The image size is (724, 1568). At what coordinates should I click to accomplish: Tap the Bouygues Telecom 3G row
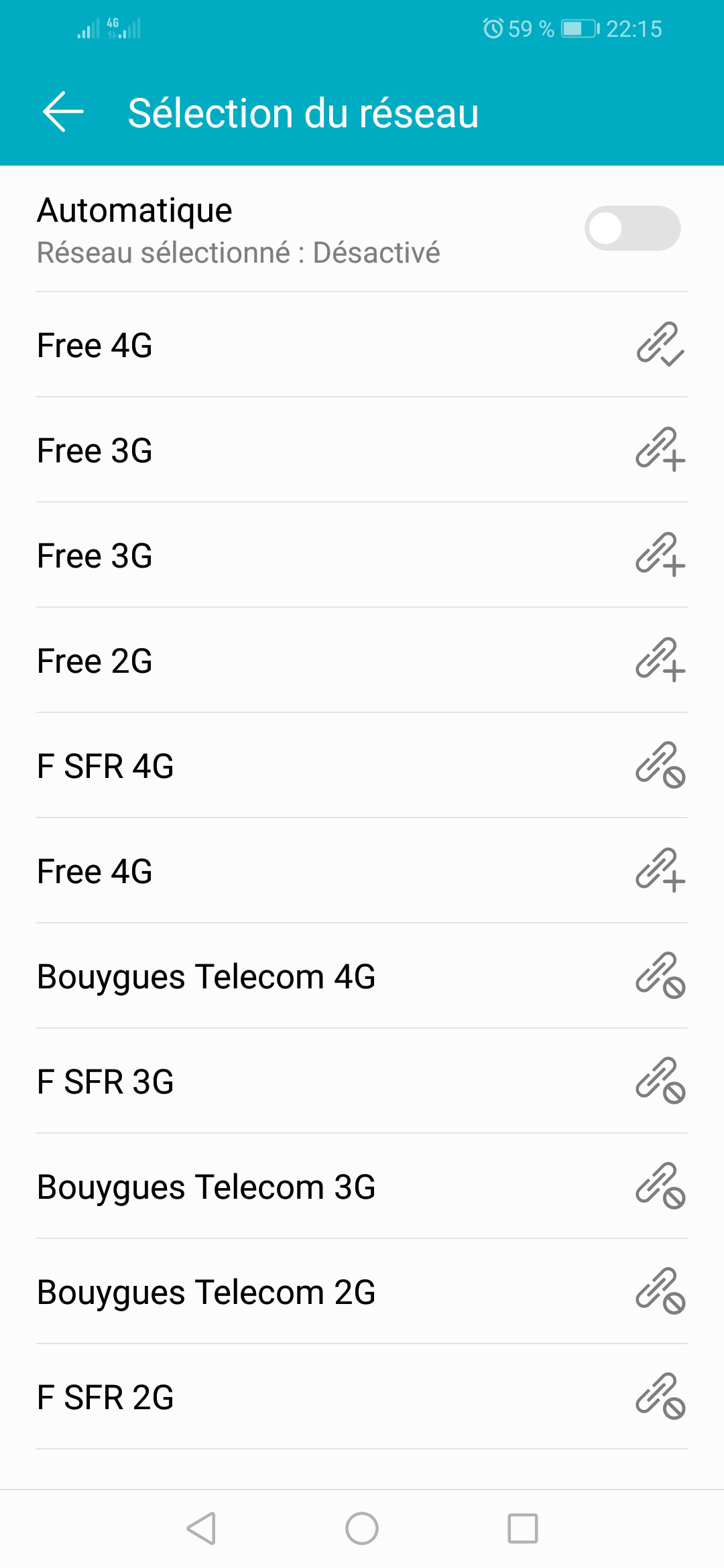coord(362,1187)
